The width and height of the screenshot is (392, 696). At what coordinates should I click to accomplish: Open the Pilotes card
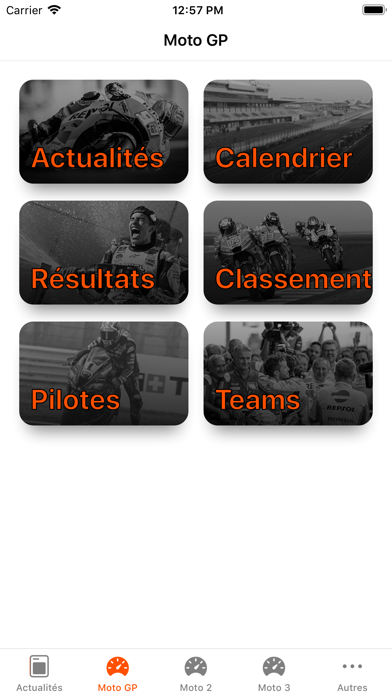103,373
